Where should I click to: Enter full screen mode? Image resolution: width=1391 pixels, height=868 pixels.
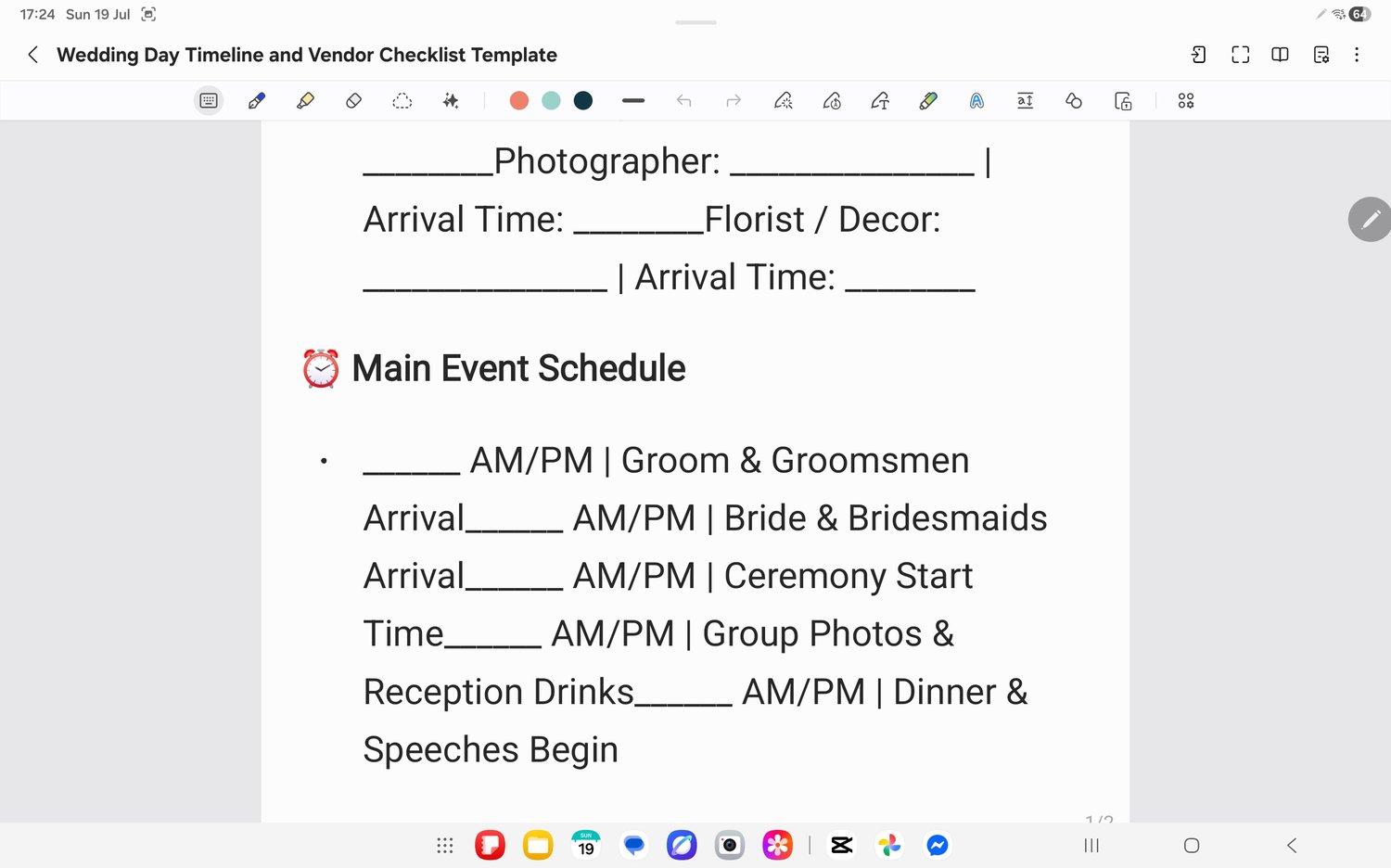point(1240,55)
